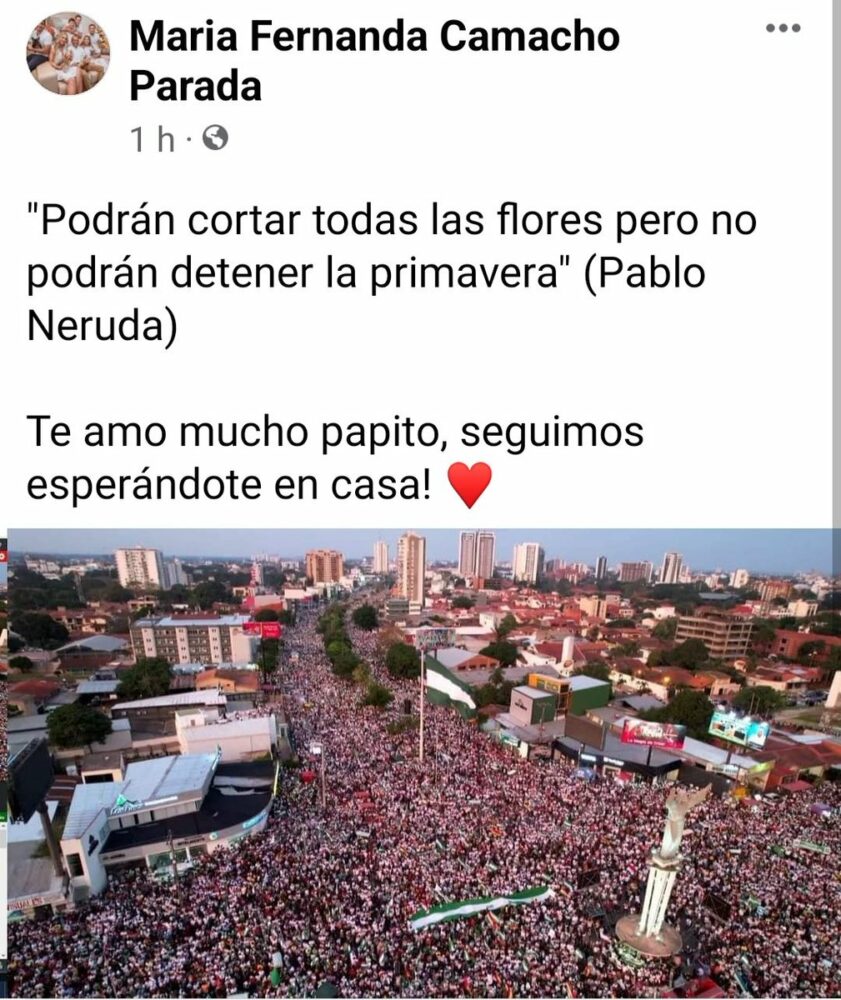Open Maria Fernanda Camacho Parada's profile picture
Screen dimensions: 841x1000
click(68, 53)
